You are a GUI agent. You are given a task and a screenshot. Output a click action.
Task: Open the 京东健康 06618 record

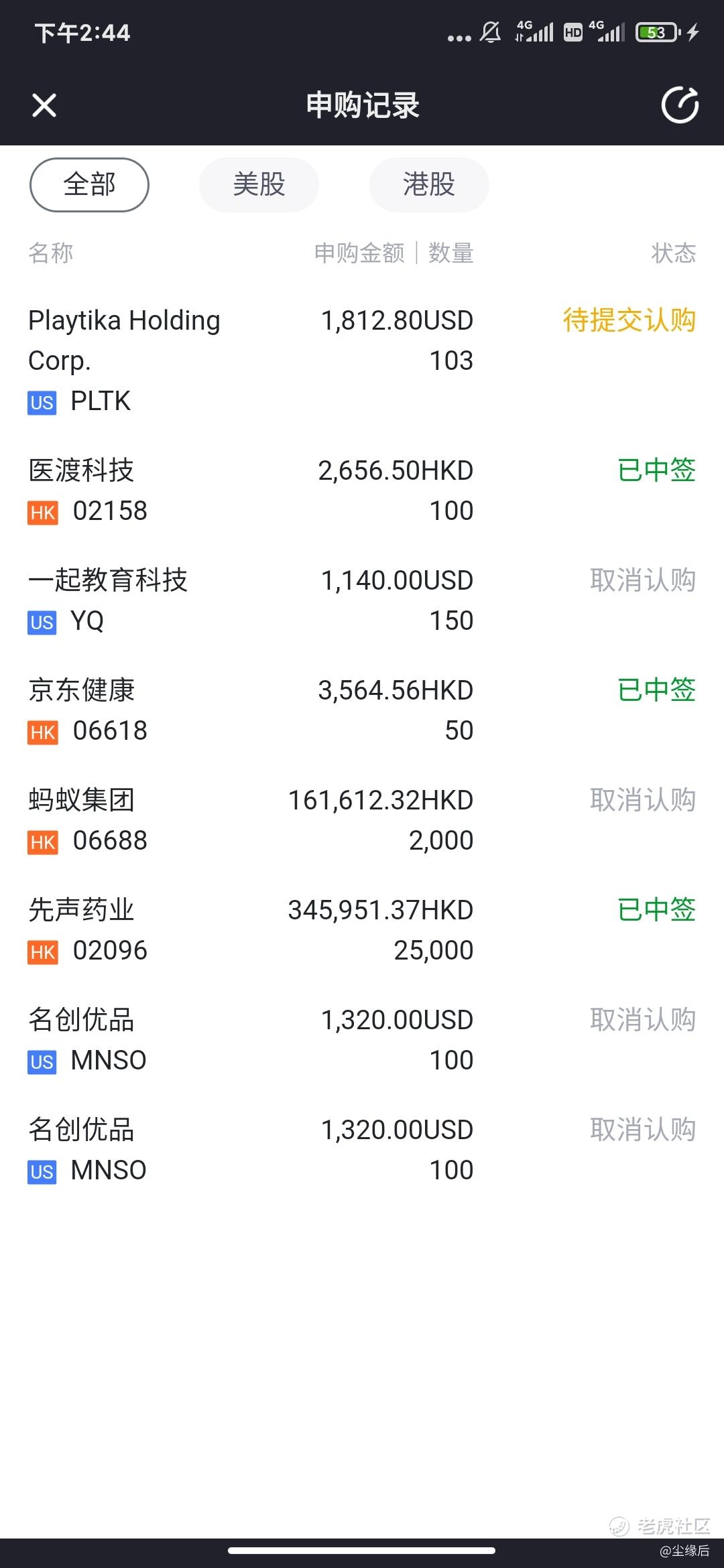point(362,710)
